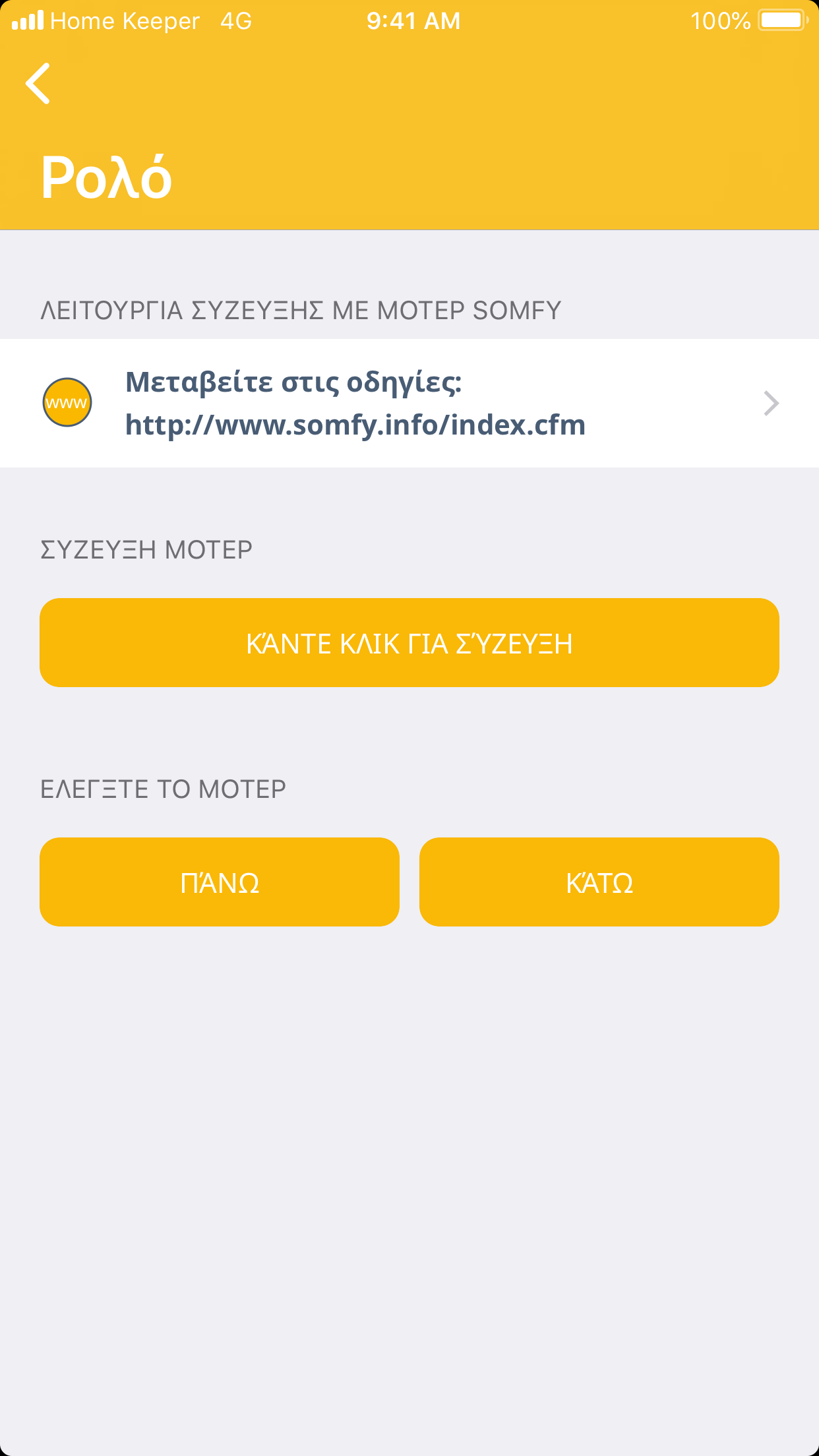Open the Somfy instructions link row
The width and height of the screenshot is (819, 1456).
409,403
